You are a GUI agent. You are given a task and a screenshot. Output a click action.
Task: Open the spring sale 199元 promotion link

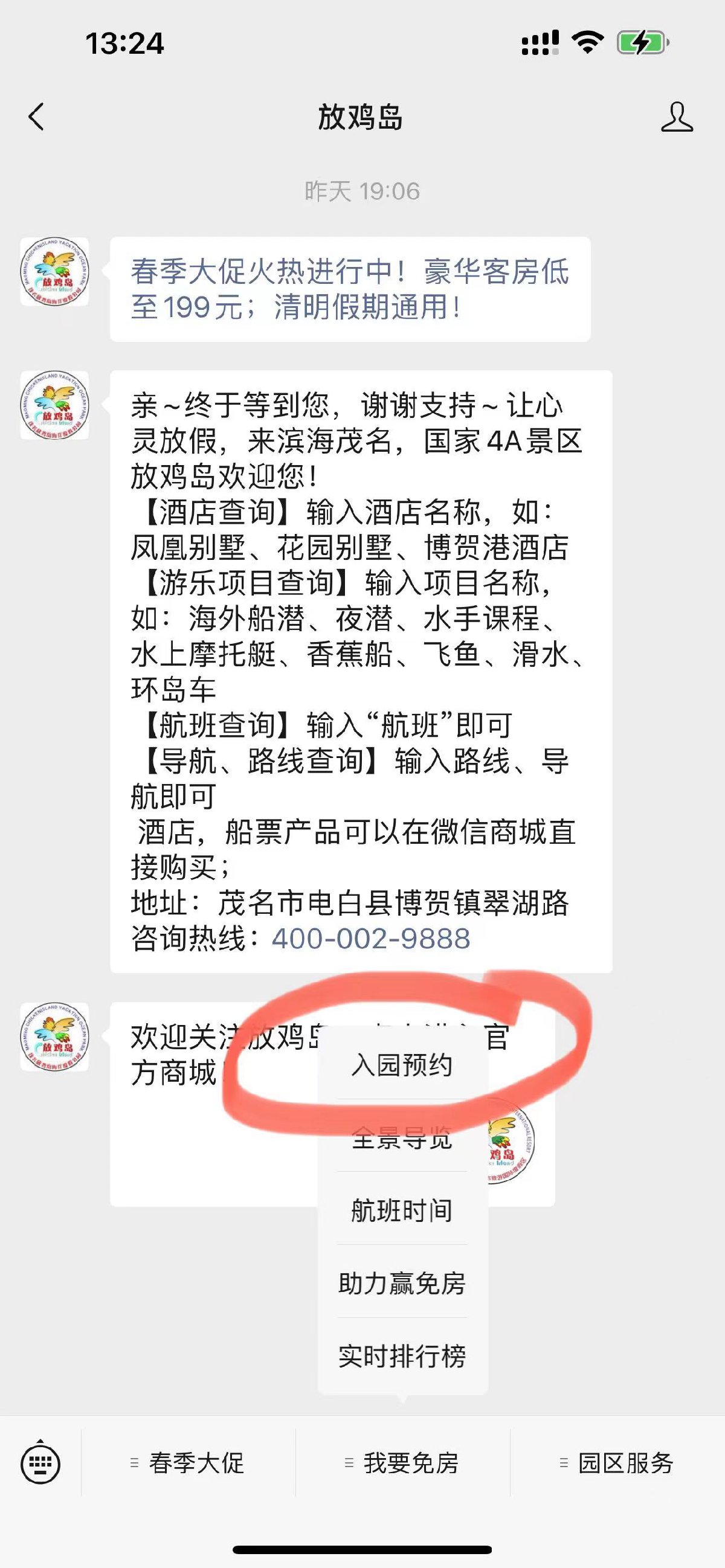(349, 289)
